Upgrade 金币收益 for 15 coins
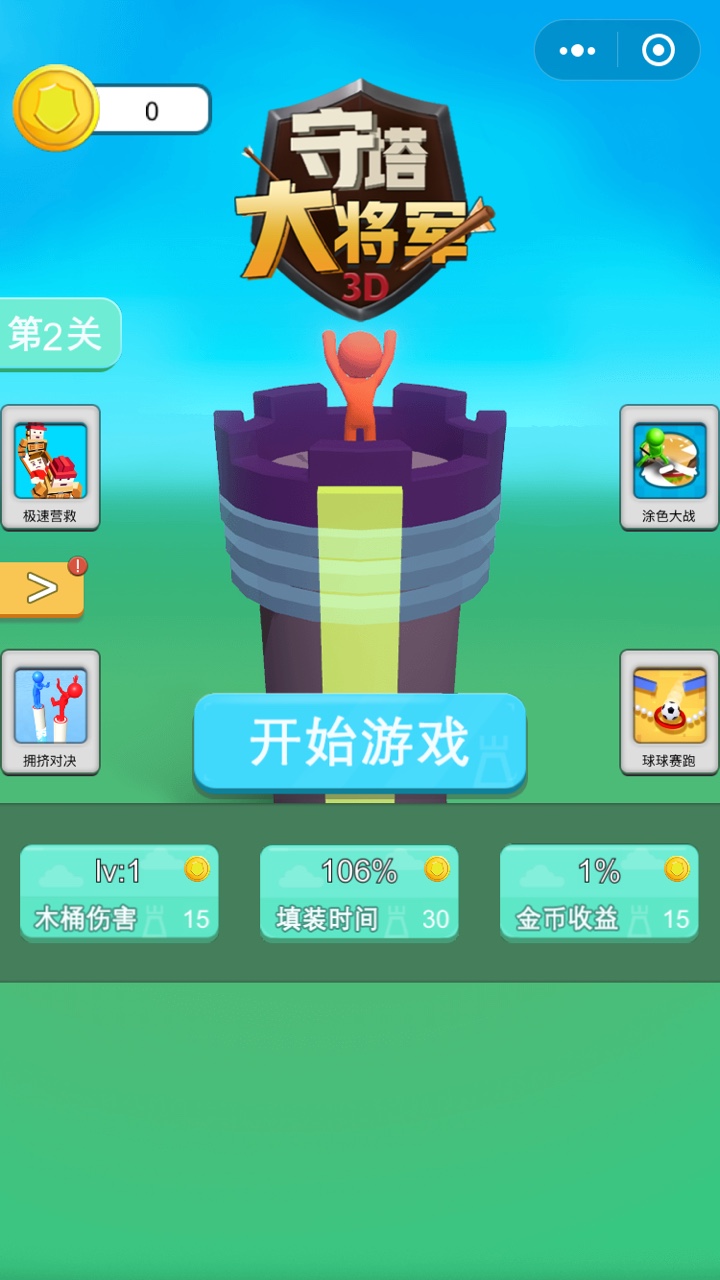The width and height of the screenshot is (720, 1280). (598, 892)
